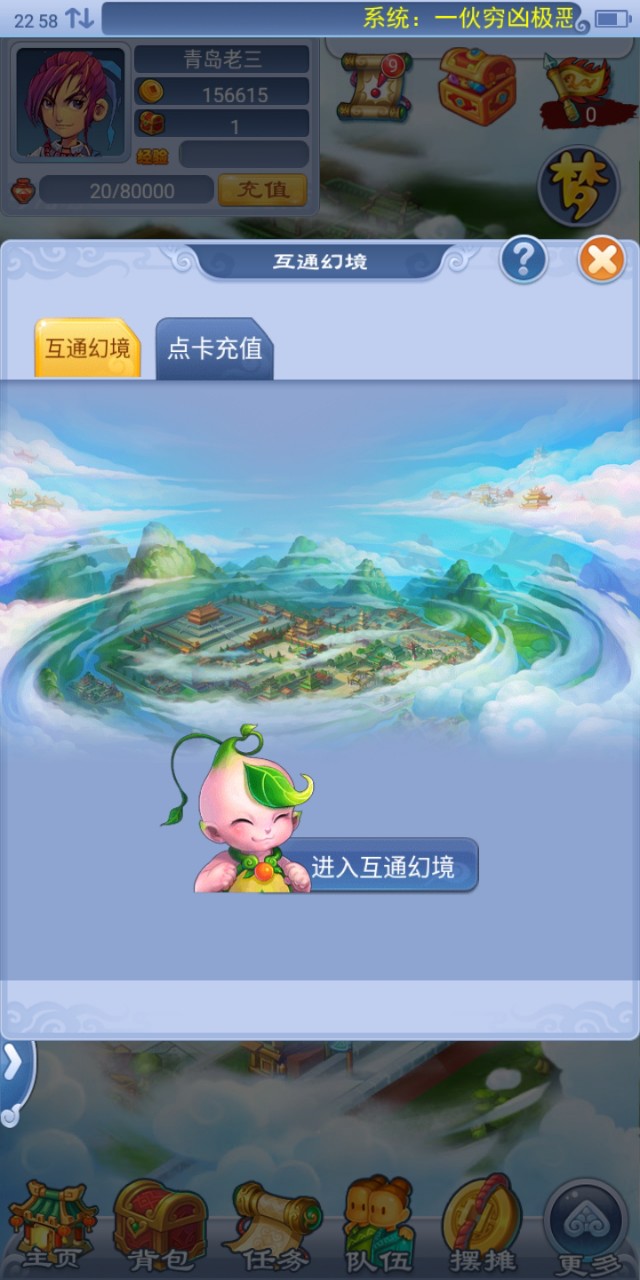
Task: Open the 摆摊 stall tab
Action: 483,1226
